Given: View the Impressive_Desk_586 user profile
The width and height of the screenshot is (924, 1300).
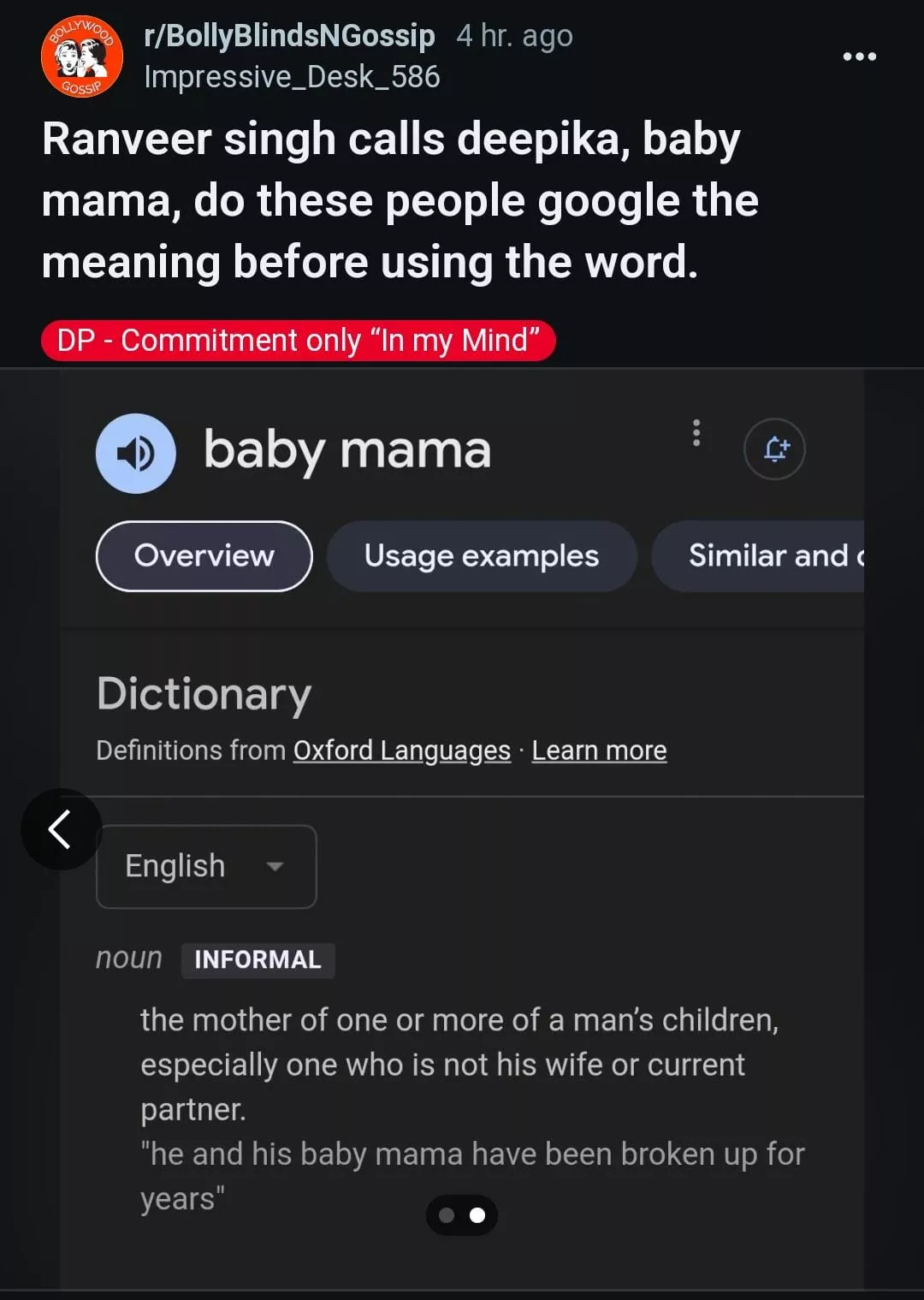Looking at the screenshot, I should 292,77.
